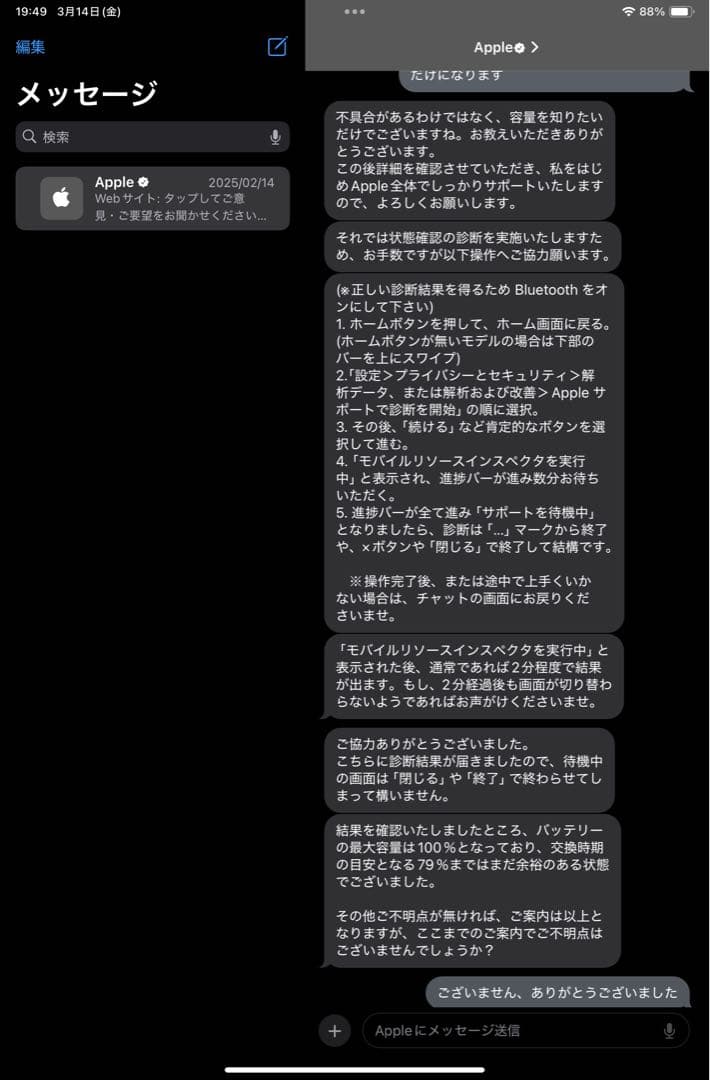
Task: Tap 編集 to edit message list
Action: coord(30,47)
